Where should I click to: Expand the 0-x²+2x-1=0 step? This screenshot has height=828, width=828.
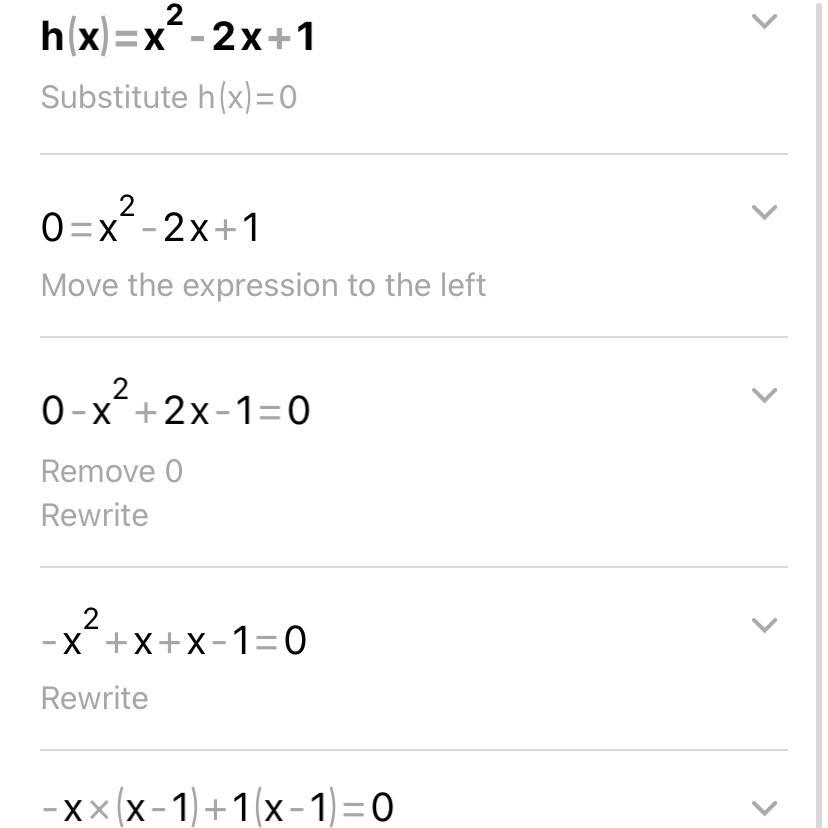coord(764,395)
